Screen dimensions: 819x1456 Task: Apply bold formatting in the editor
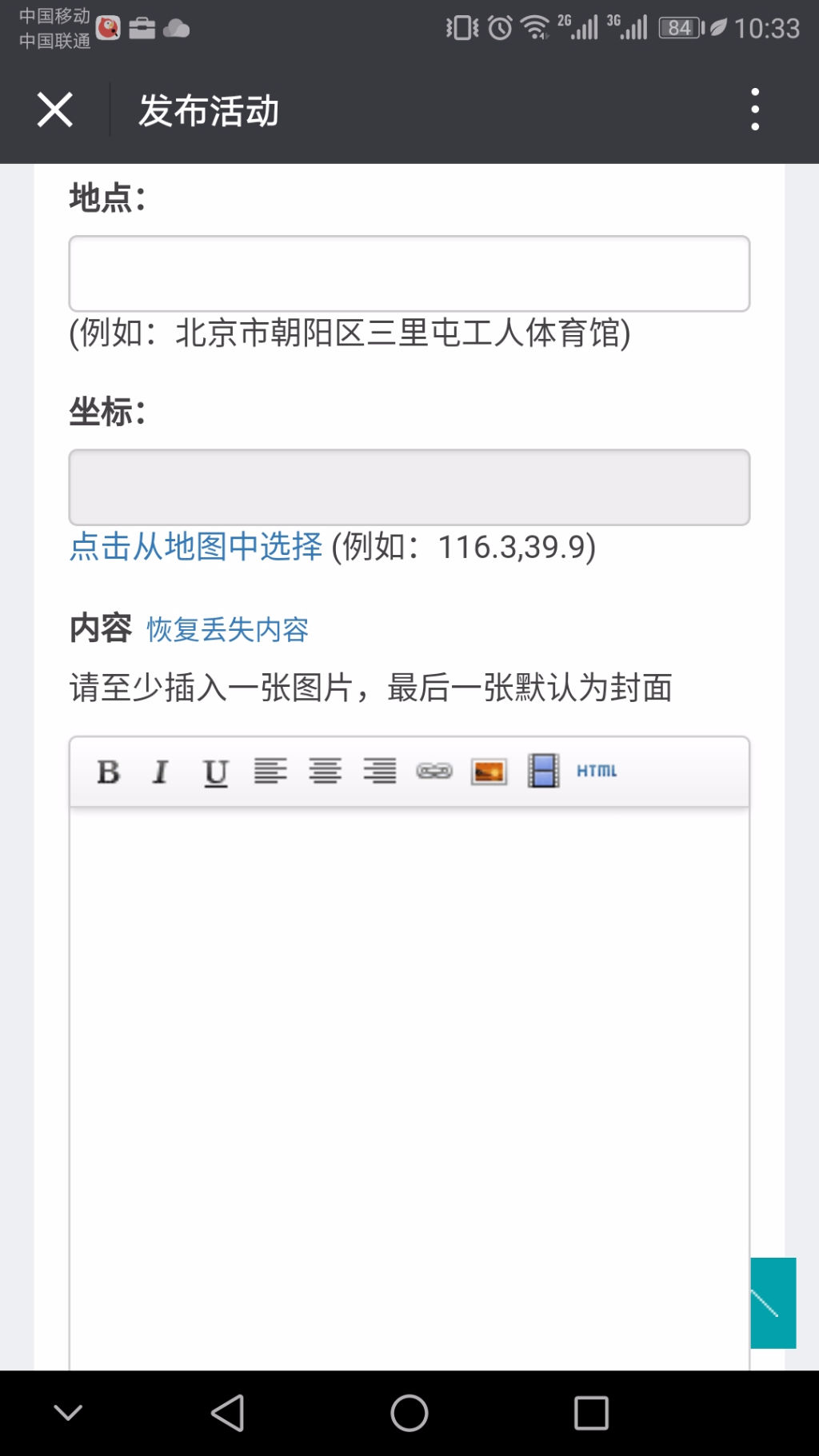108,772
